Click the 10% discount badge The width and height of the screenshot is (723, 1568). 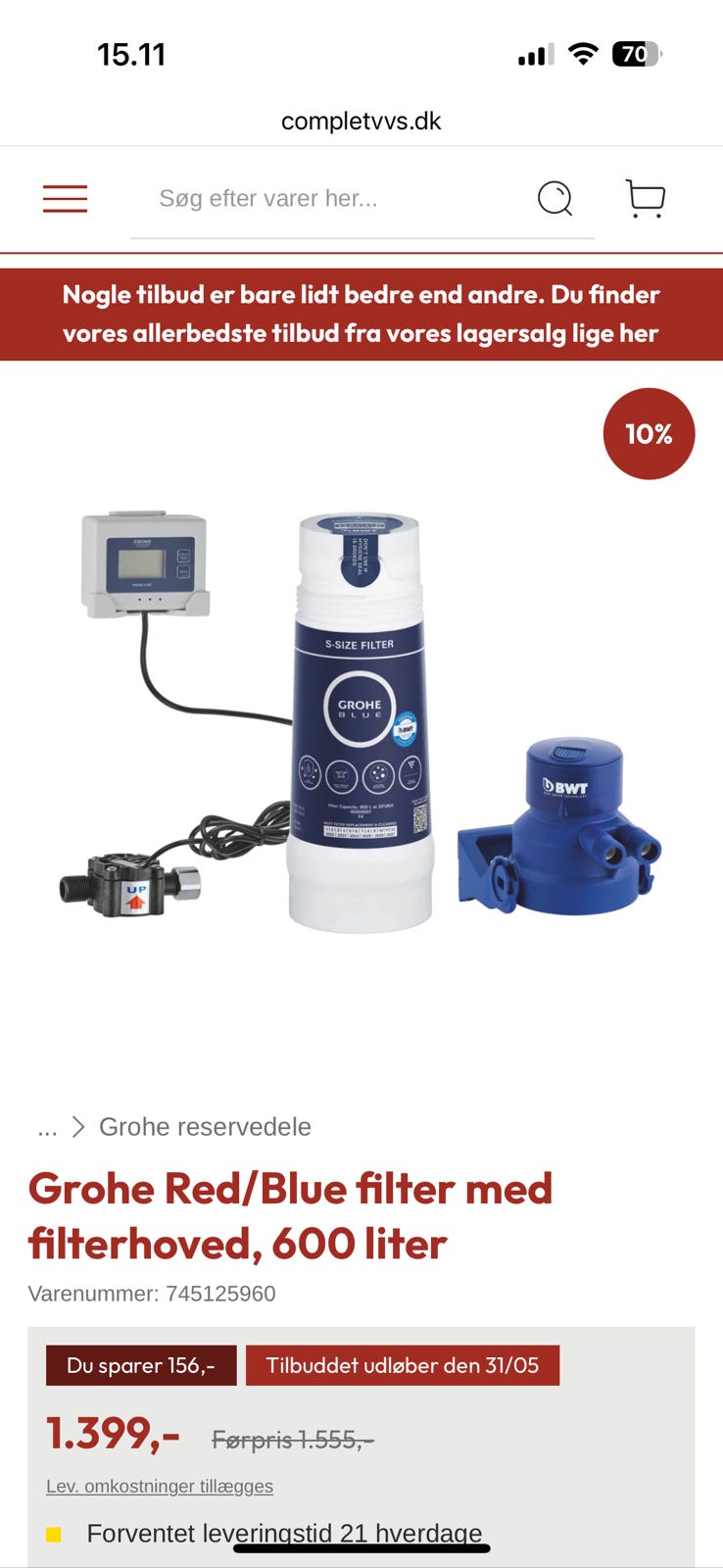[x=650, y=433]
